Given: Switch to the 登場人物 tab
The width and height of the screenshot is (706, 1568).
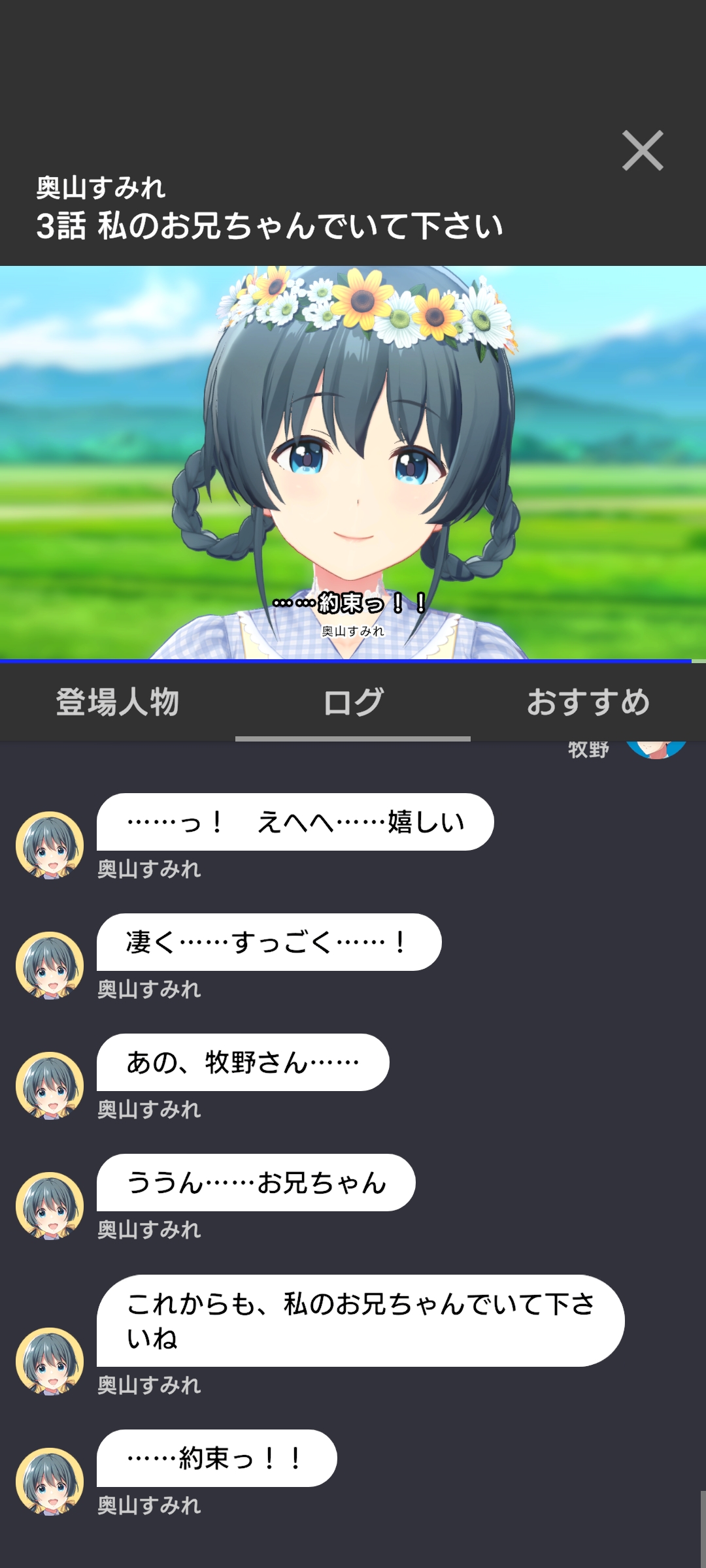Looking at the screenshot, I should click(118, 702).
